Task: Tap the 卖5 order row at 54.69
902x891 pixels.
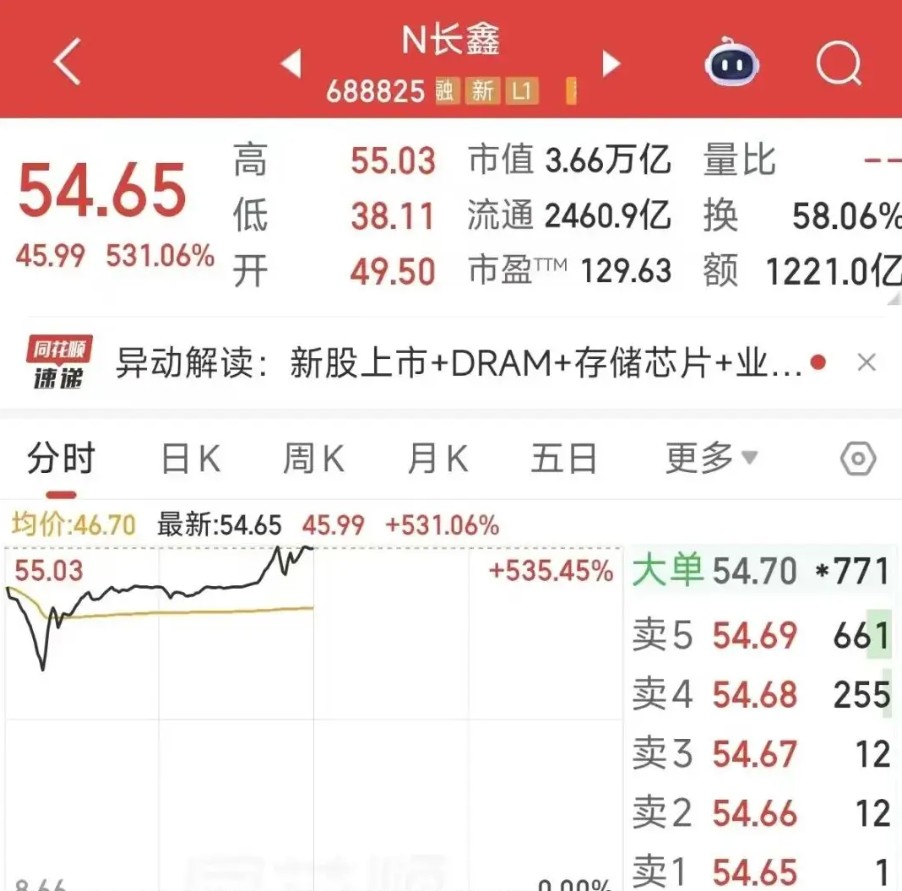Action: click(x=761, y=636)
